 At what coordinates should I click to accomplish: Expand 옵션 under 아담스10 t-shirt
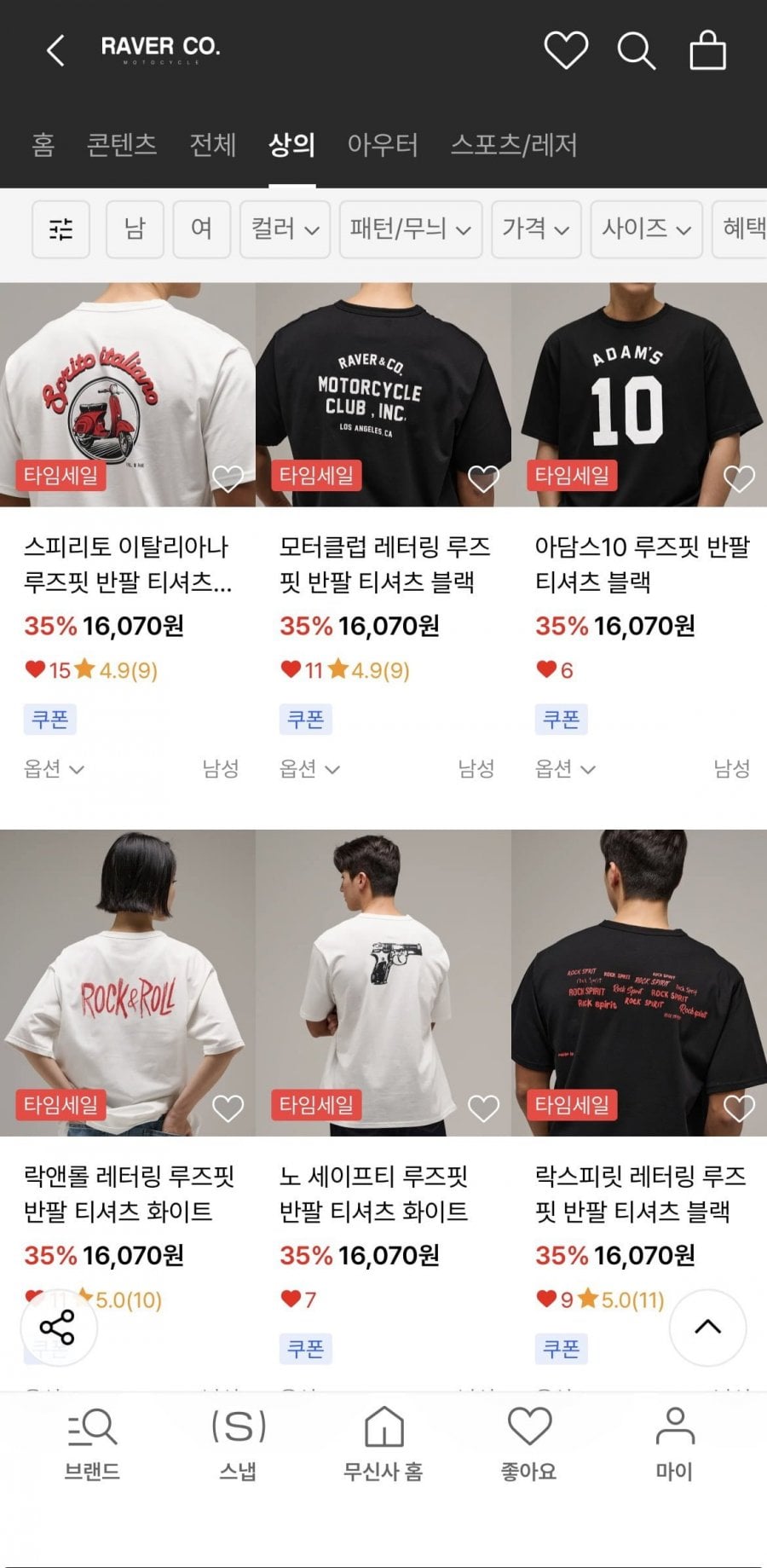pos(565,769)
